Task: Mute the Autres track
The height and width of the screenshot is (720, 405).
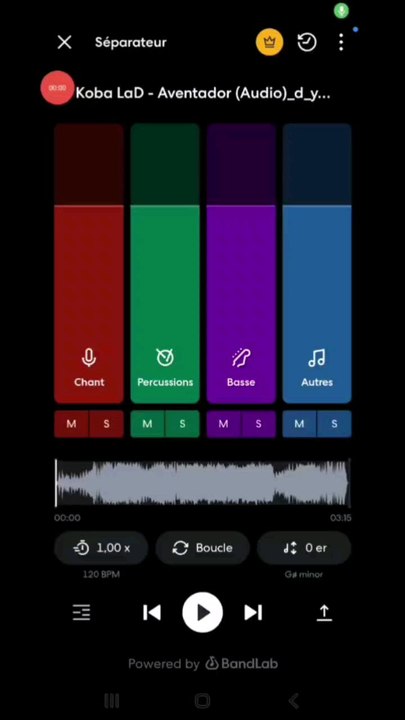Action: tap(299, 424)
